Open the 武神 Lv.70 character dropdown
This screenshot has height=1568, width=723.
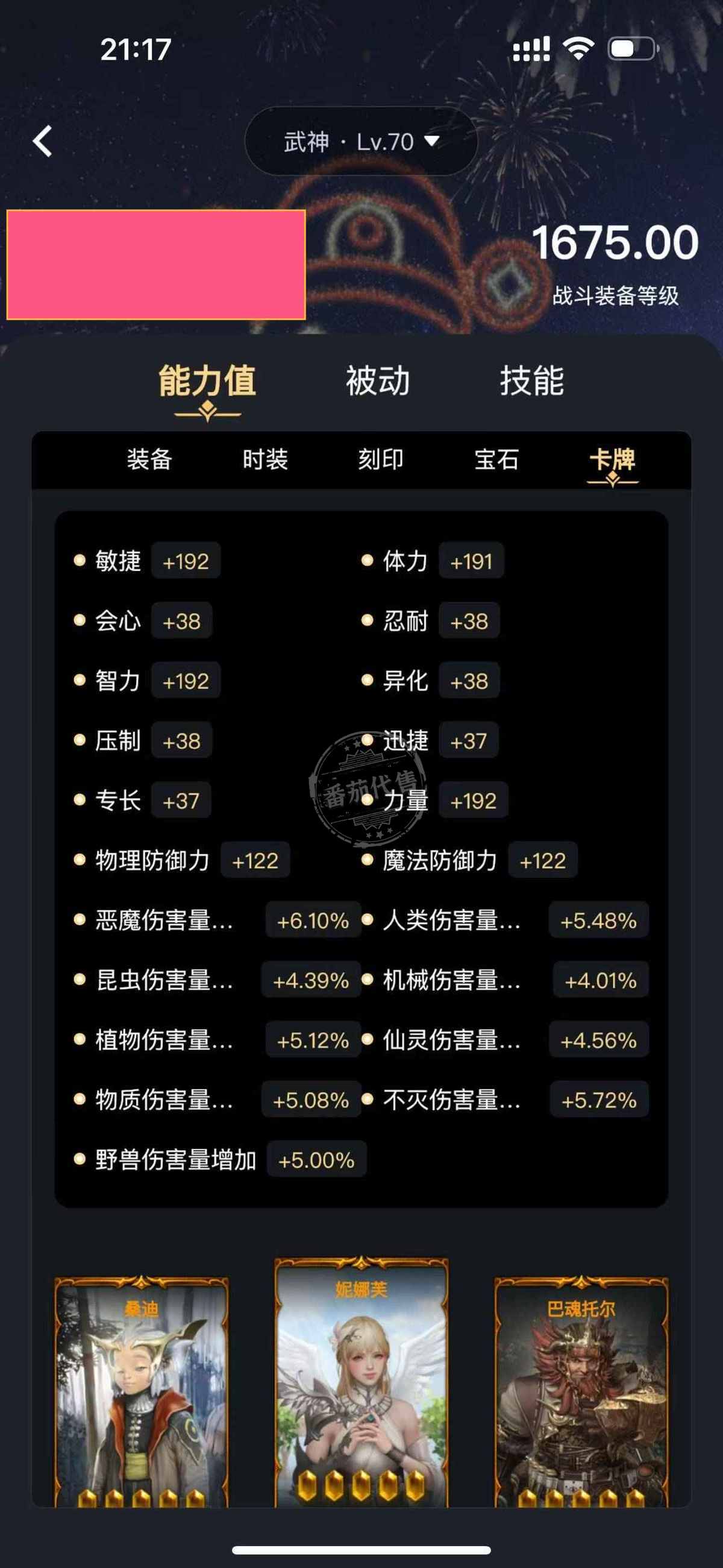pyautogui.click(x=361, y=141)
